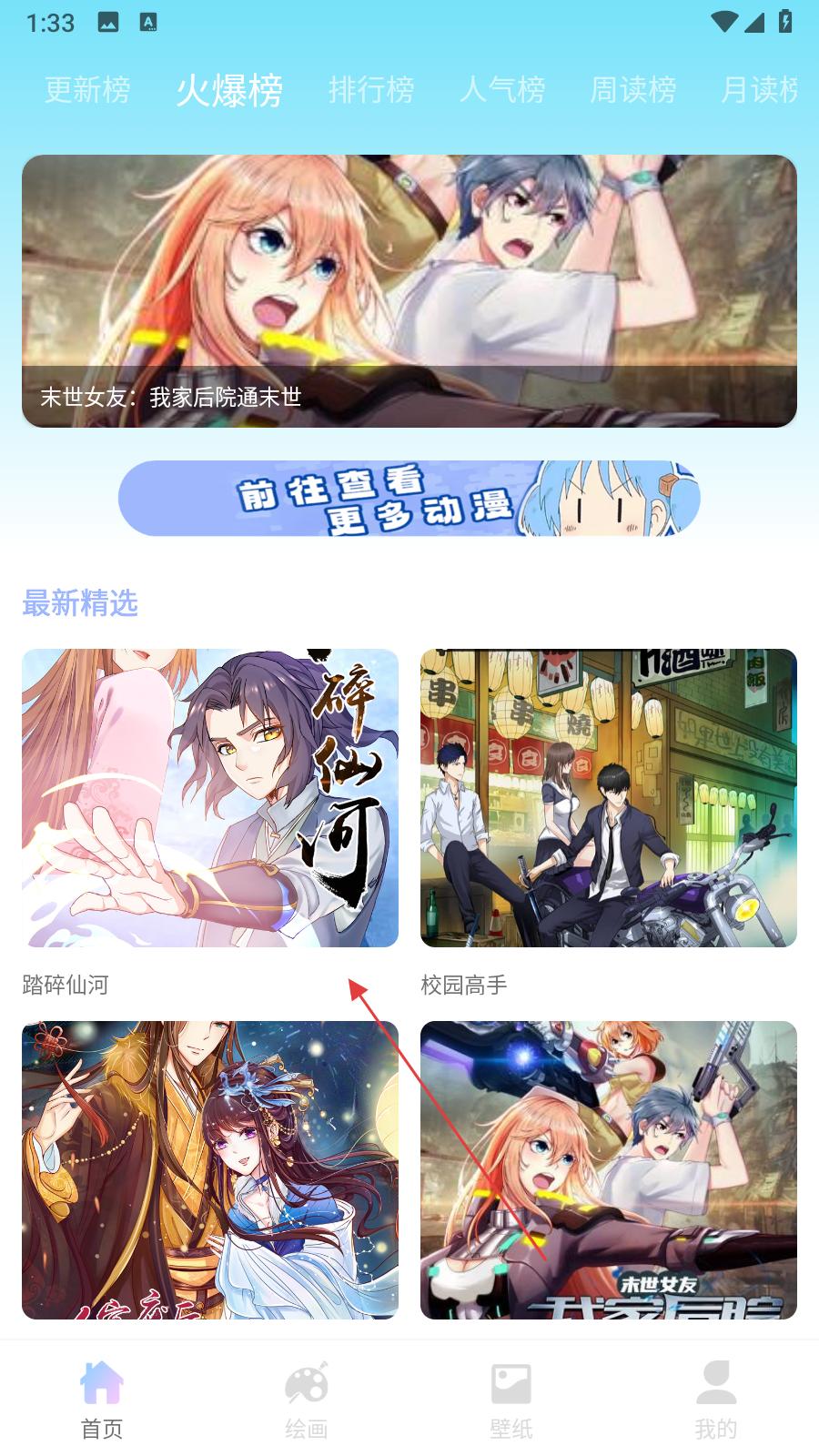Go to the 首页 tab

pyautogui.click(x=102, y=1401)
